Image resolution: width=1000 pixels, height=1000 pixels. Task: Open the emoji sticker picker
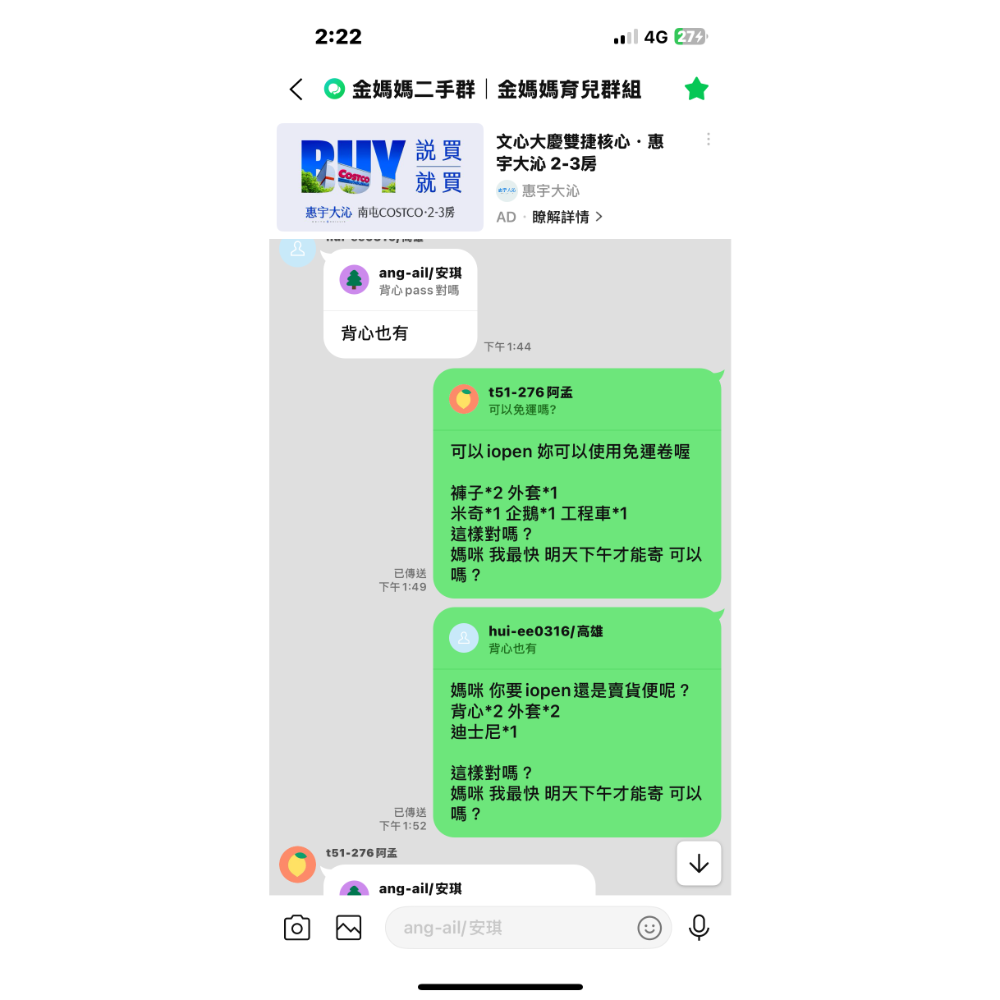tap(650, 928)
